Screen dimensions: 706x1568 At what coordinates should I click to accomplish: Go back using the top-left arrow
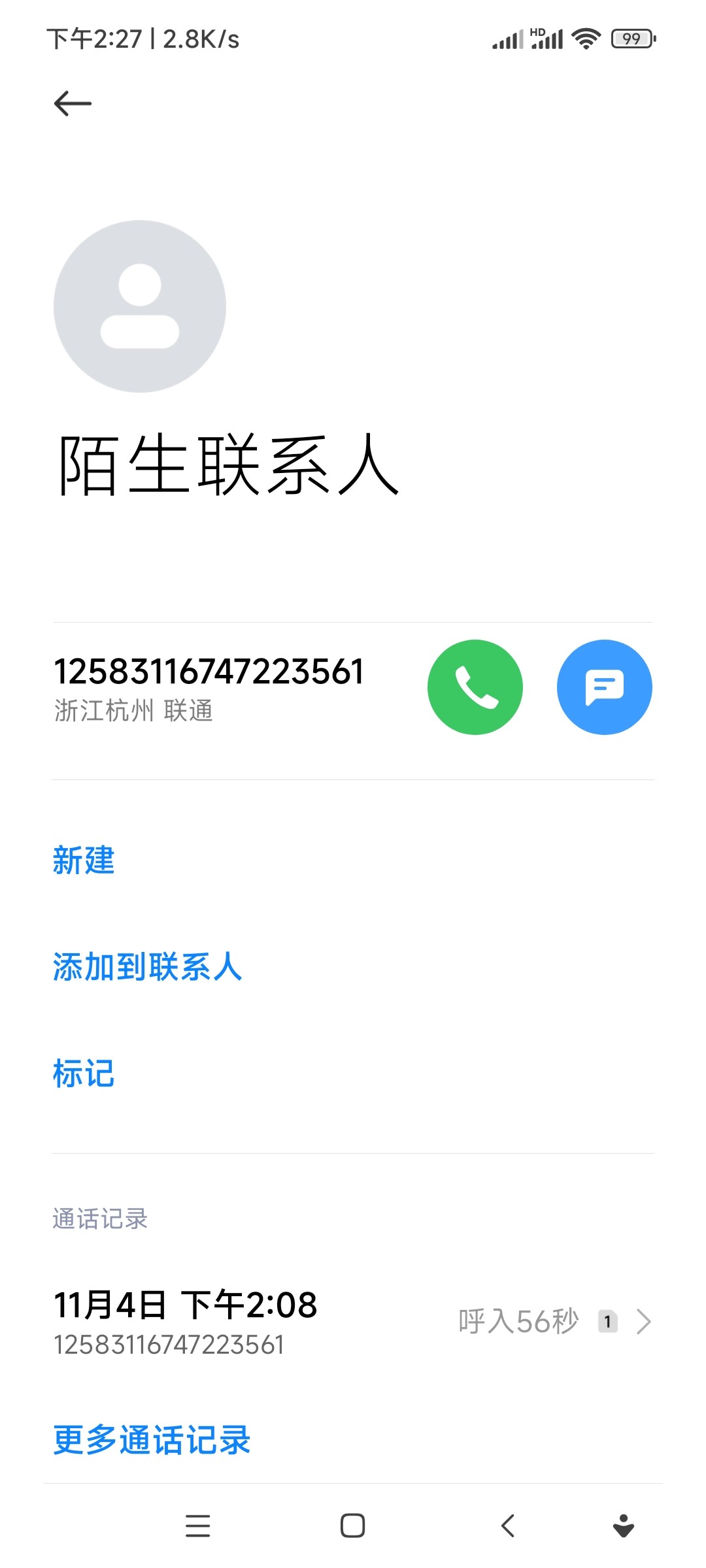pos(73,103)
